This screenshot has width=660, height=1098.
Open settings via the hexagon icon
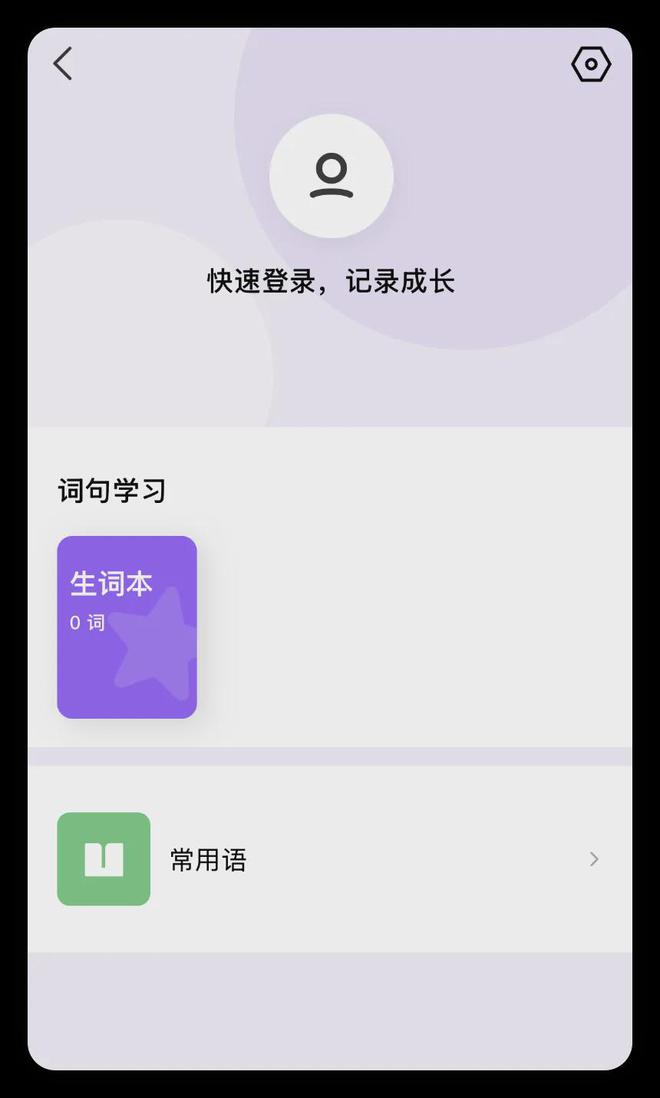click(591, 64)
